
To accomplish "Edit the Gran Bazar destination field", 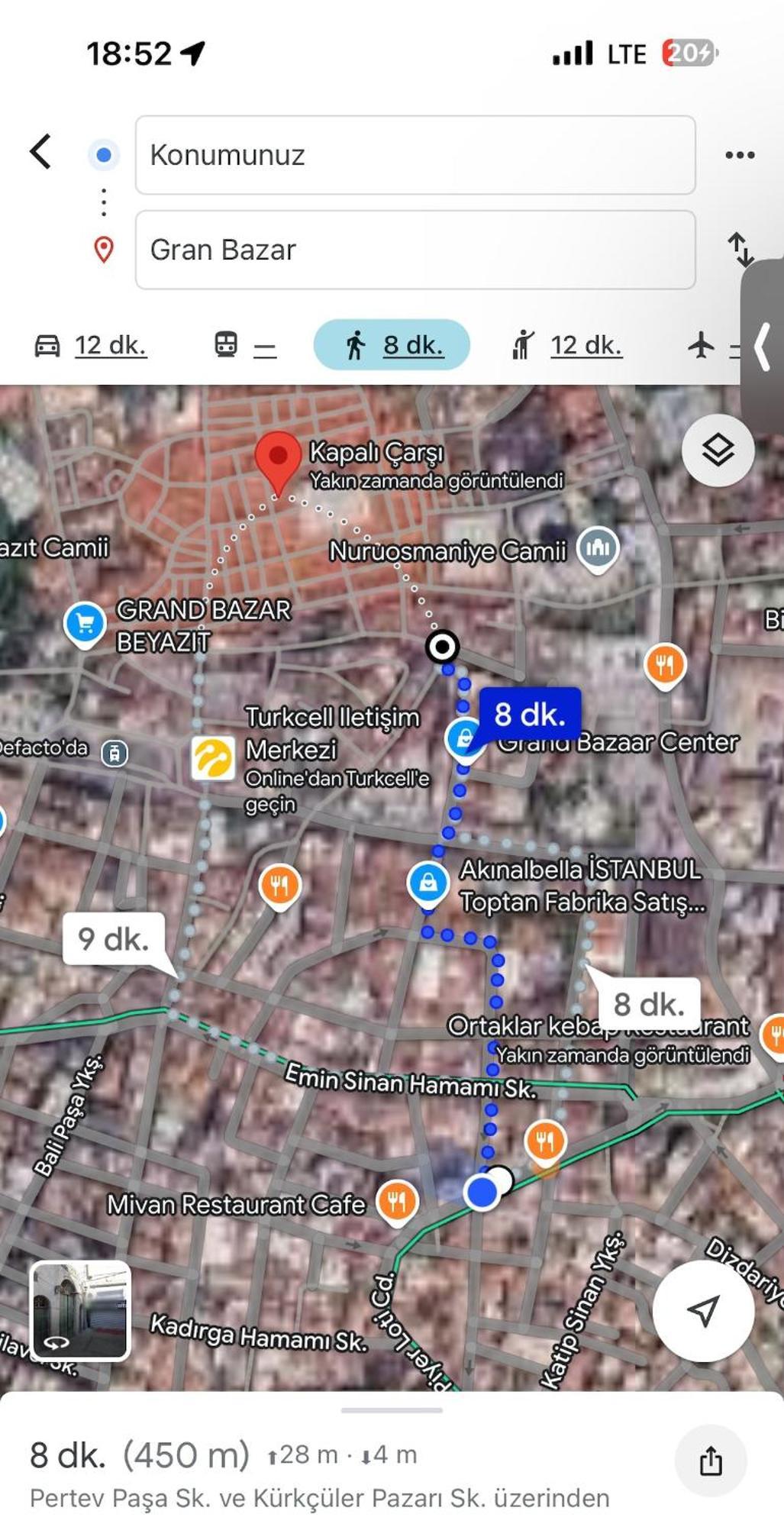I will pyautogui.click(x=415, y=250).
